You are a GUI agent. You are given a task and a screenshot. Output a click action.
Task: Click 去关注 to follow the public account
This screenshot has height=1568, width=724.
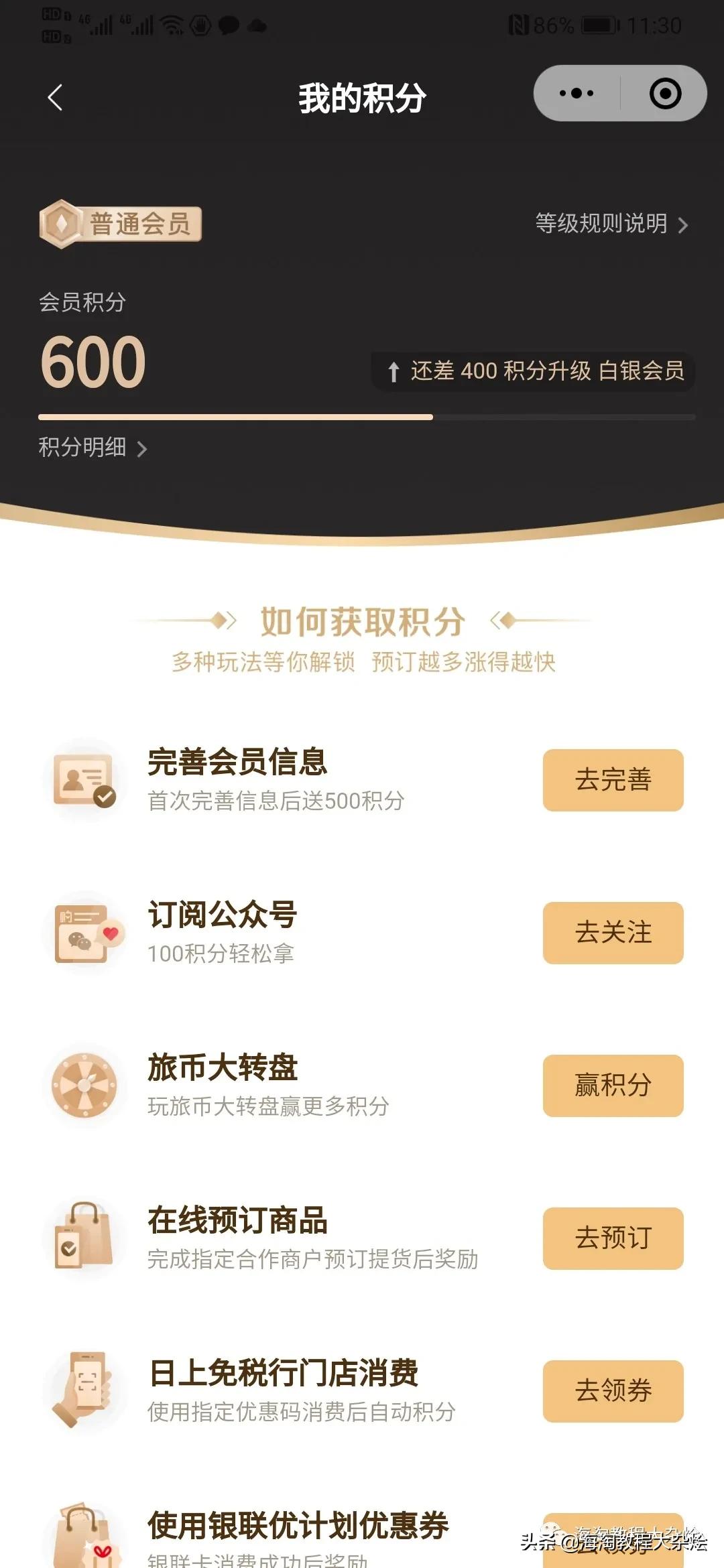point(612,931)
